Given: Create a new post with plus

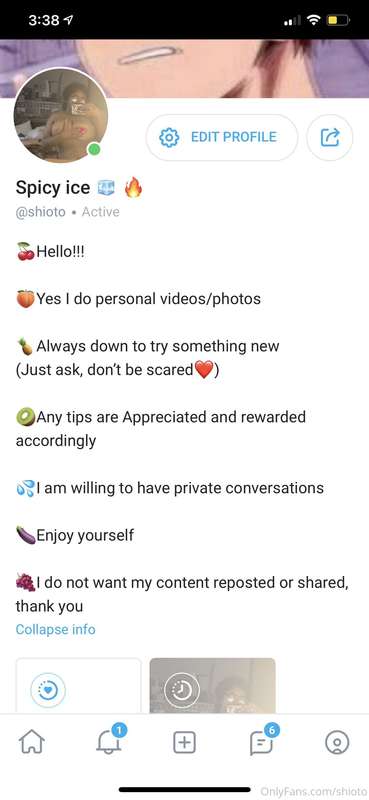Looking at the screenshot, I should (184, 742).
